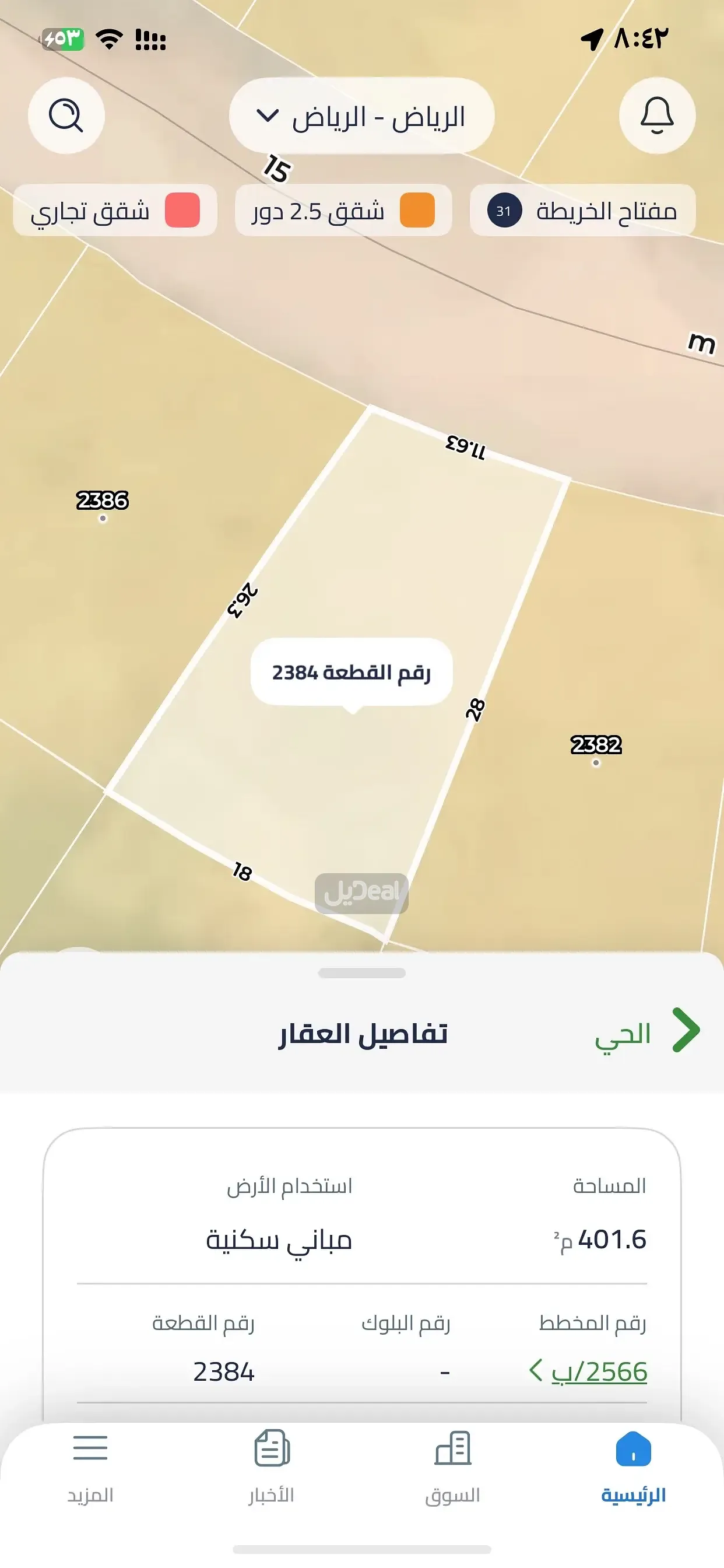Open the المزيد tab
This screenshot has width=724, height=1568.
[x=90, y=1467]
